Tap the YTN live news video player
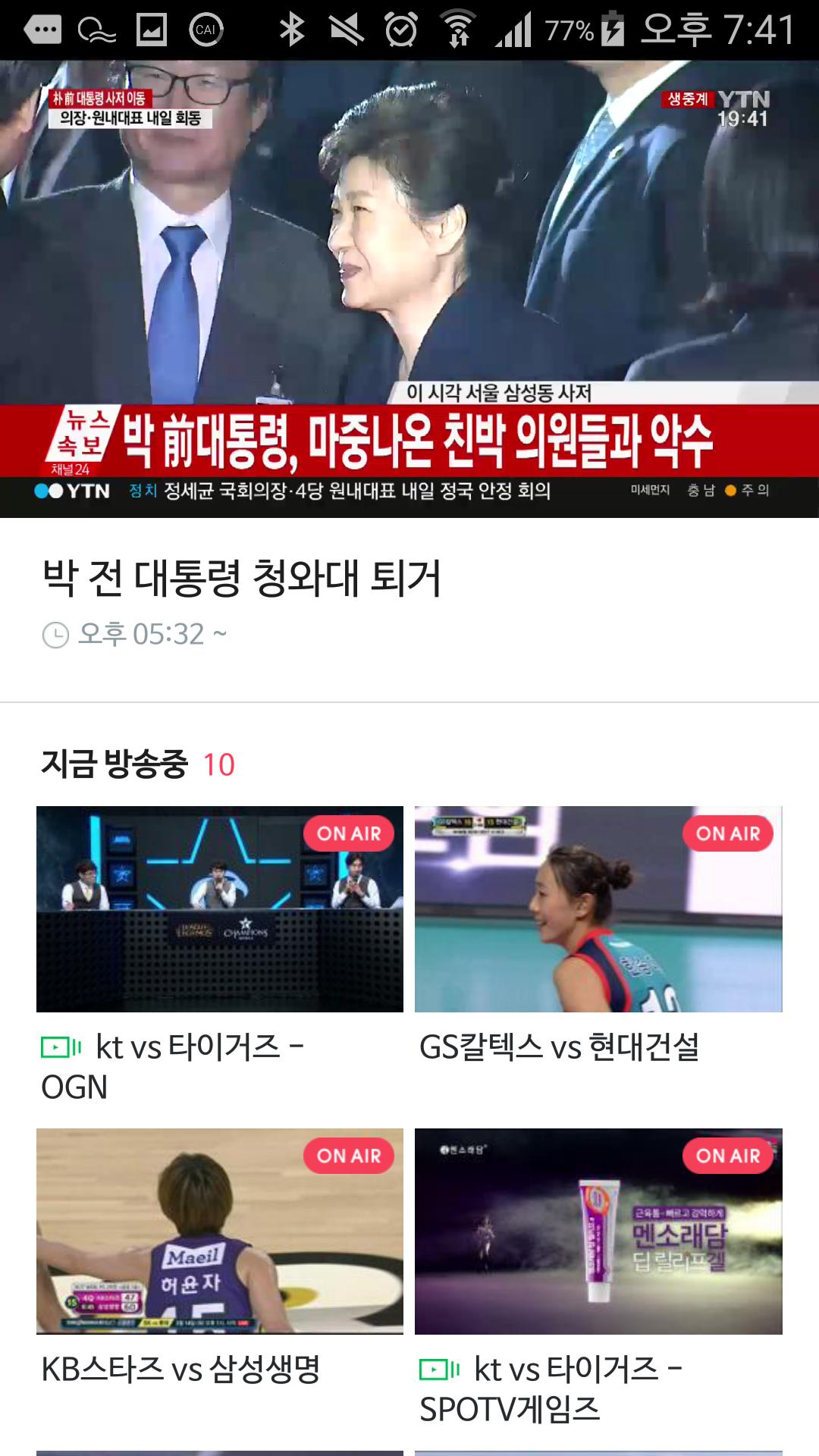 point(409,288)
